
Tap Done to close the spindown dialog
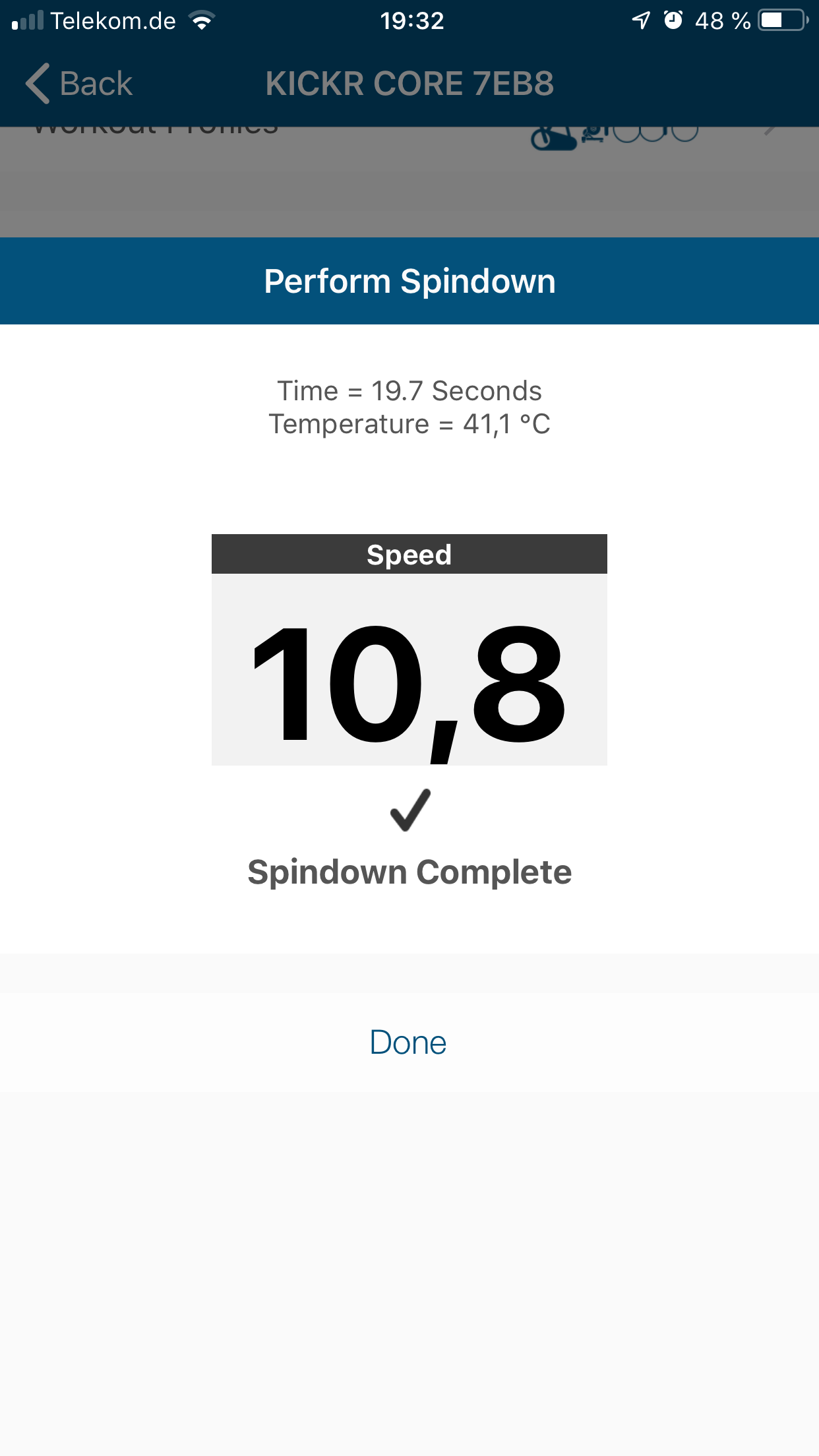(408, 1043)
